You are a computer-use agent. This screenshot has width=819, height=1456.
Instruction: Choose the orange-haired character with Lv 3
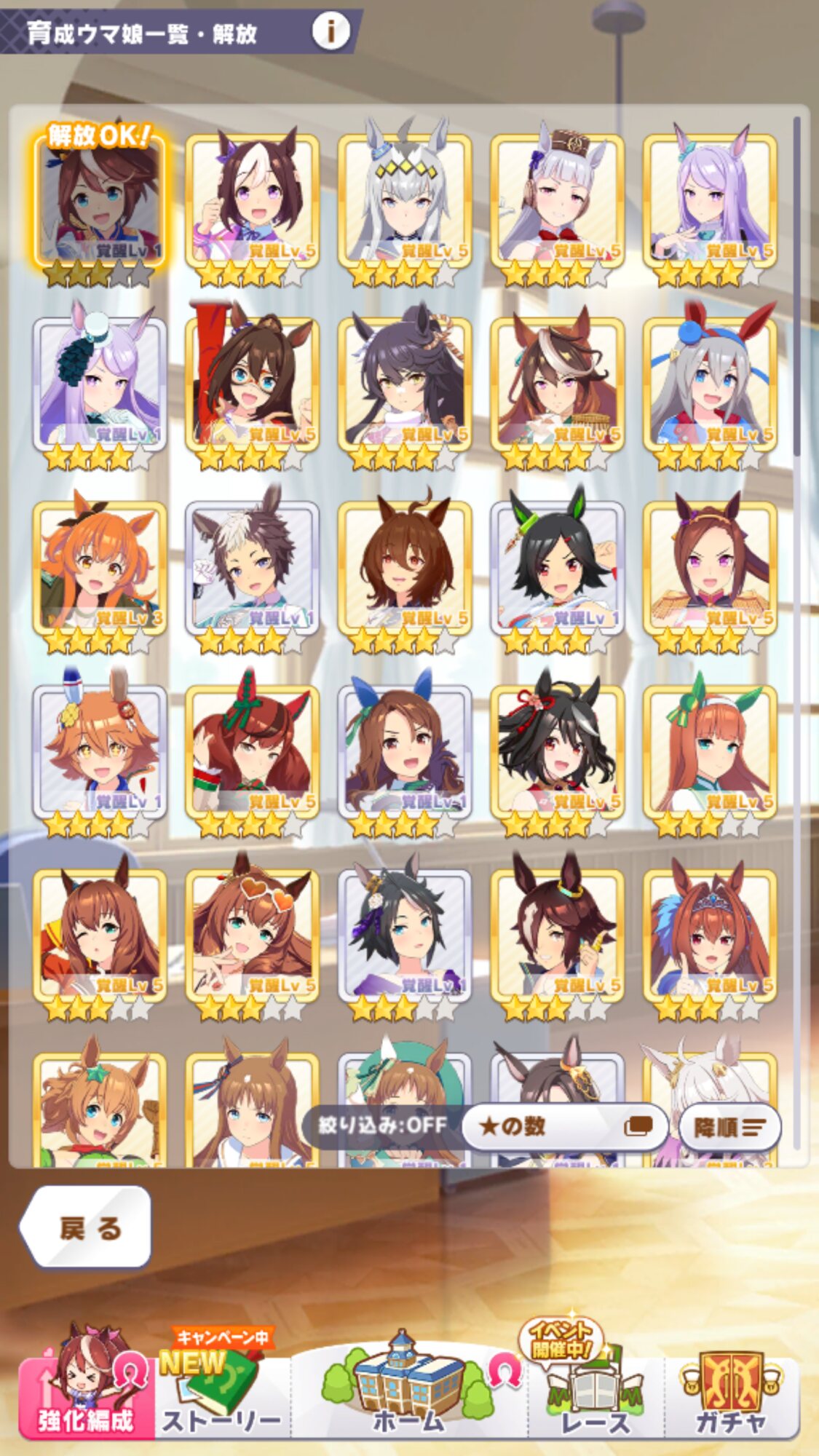[x=100, y=571]
